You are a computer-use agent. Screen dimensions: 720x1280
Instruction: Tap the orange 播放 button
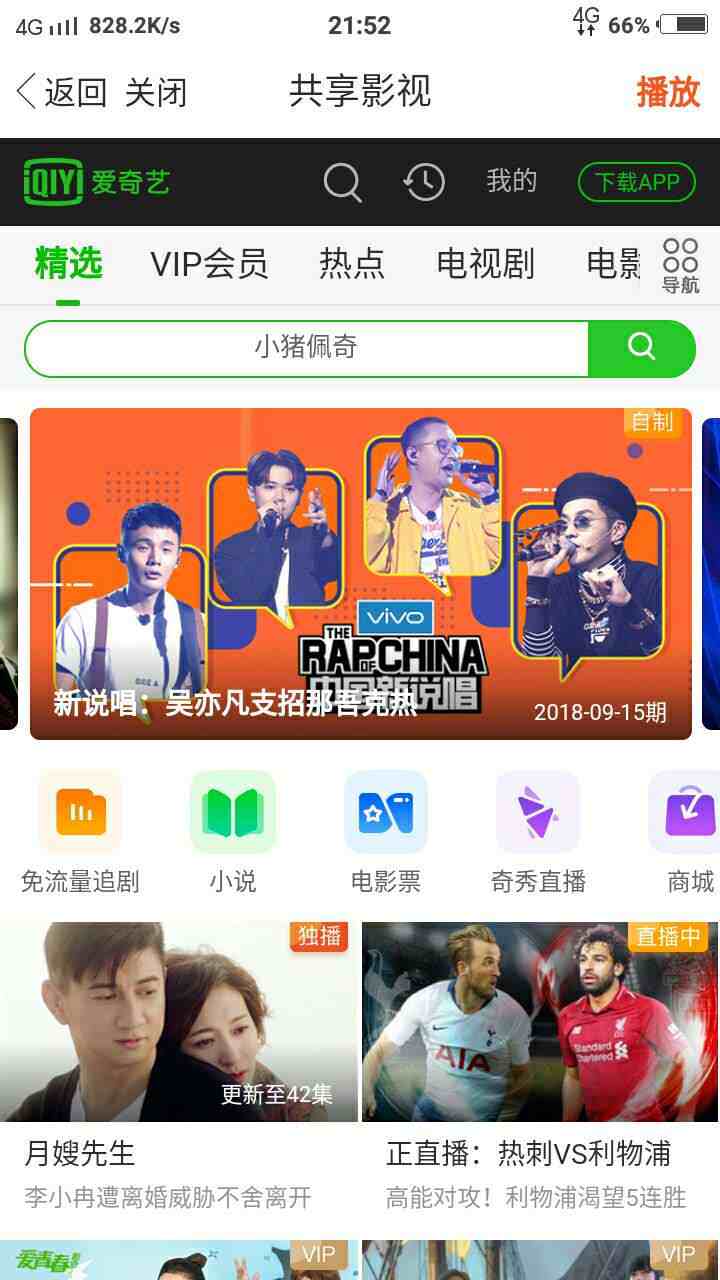(668, 92)
